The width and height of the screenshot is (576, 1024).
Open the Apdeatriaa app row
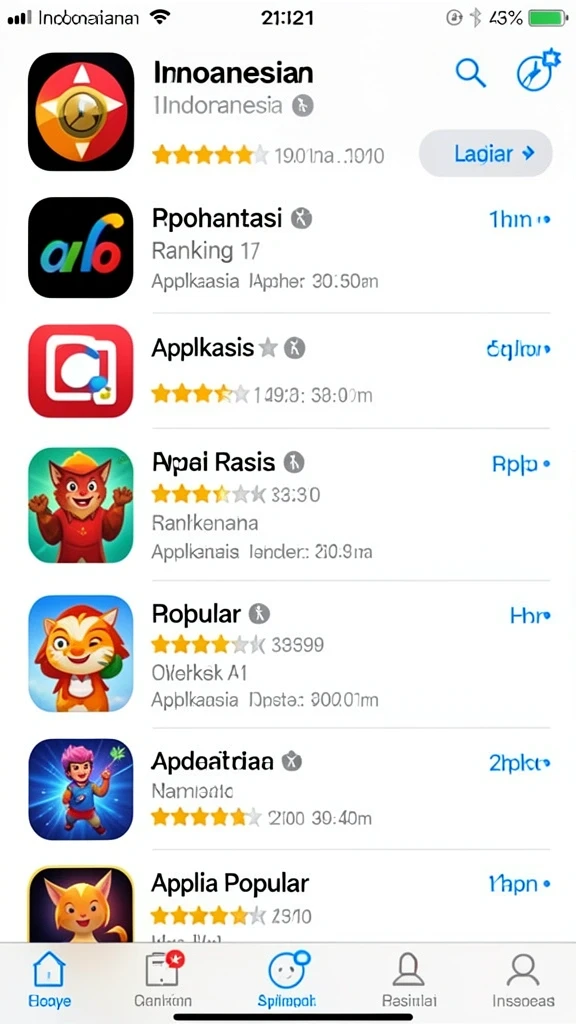pyautogui.click(x=288, y=789)
